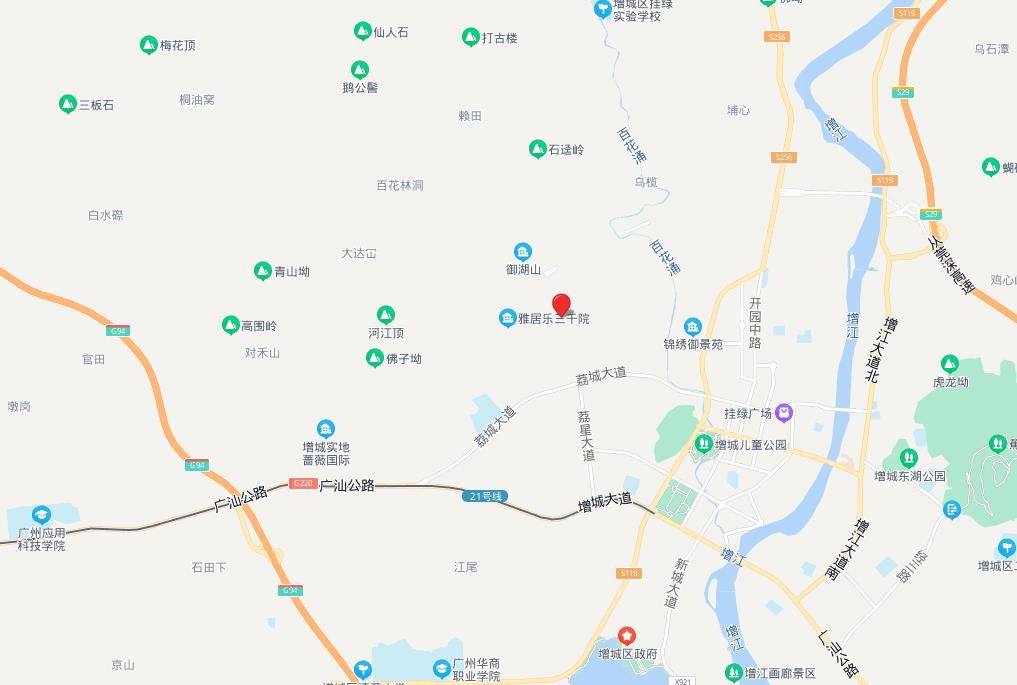Open the 增江画廊景区 marker
Screen dimensions: 1017x685
735,673
